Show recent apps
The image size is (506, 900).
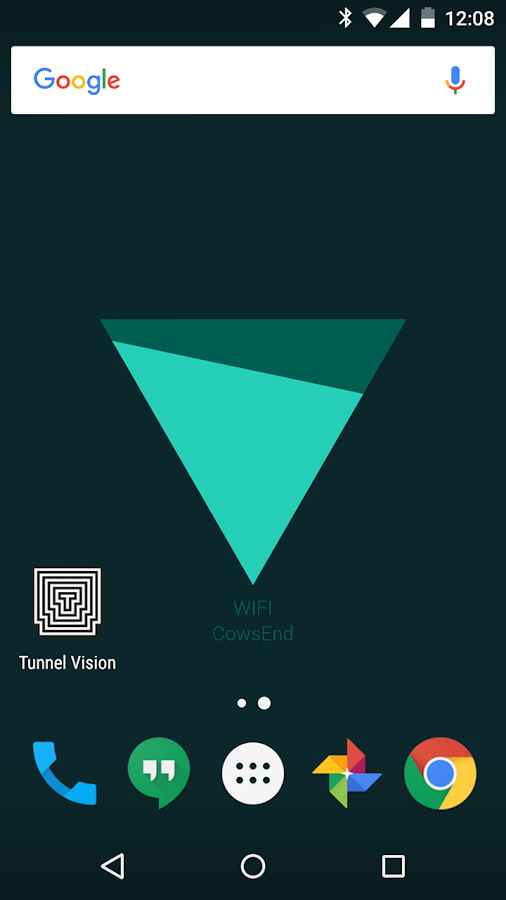[x=393, y=866]
